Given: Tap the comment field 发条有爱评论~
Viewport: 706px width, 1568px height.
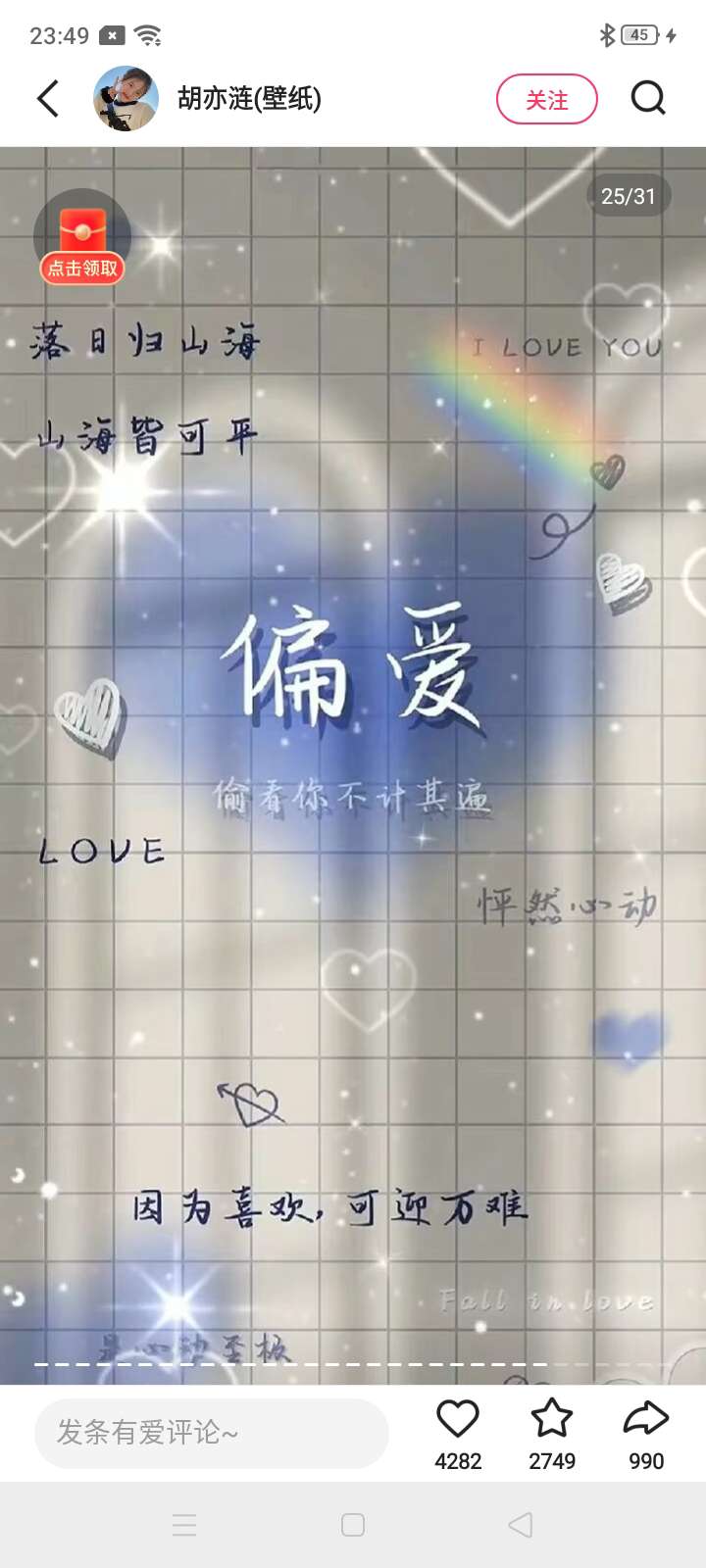Looking at the screenshot, I should click(x=211, y=1433).
